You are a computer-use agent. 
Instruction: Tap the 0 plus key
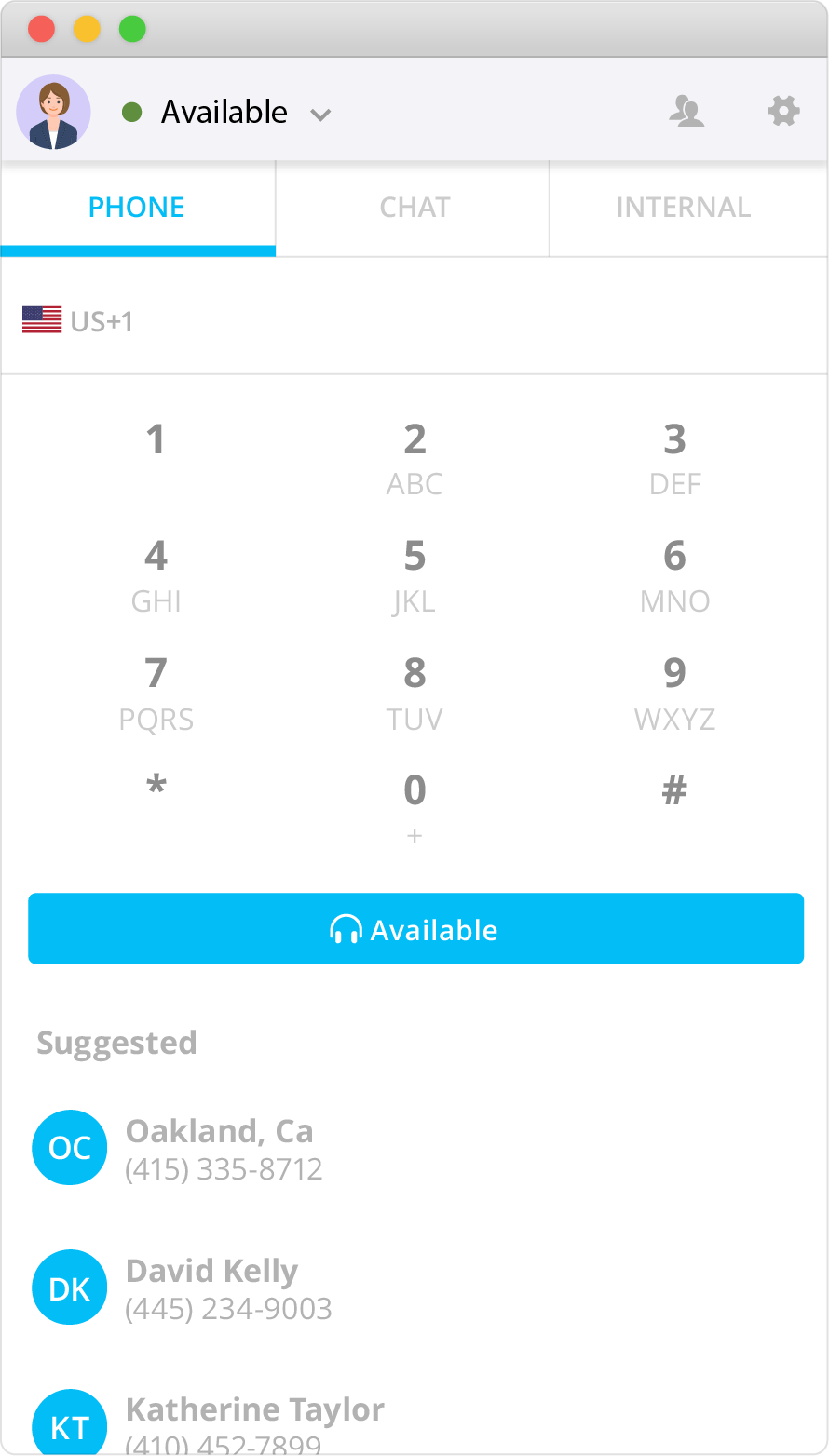pos(414,806)
